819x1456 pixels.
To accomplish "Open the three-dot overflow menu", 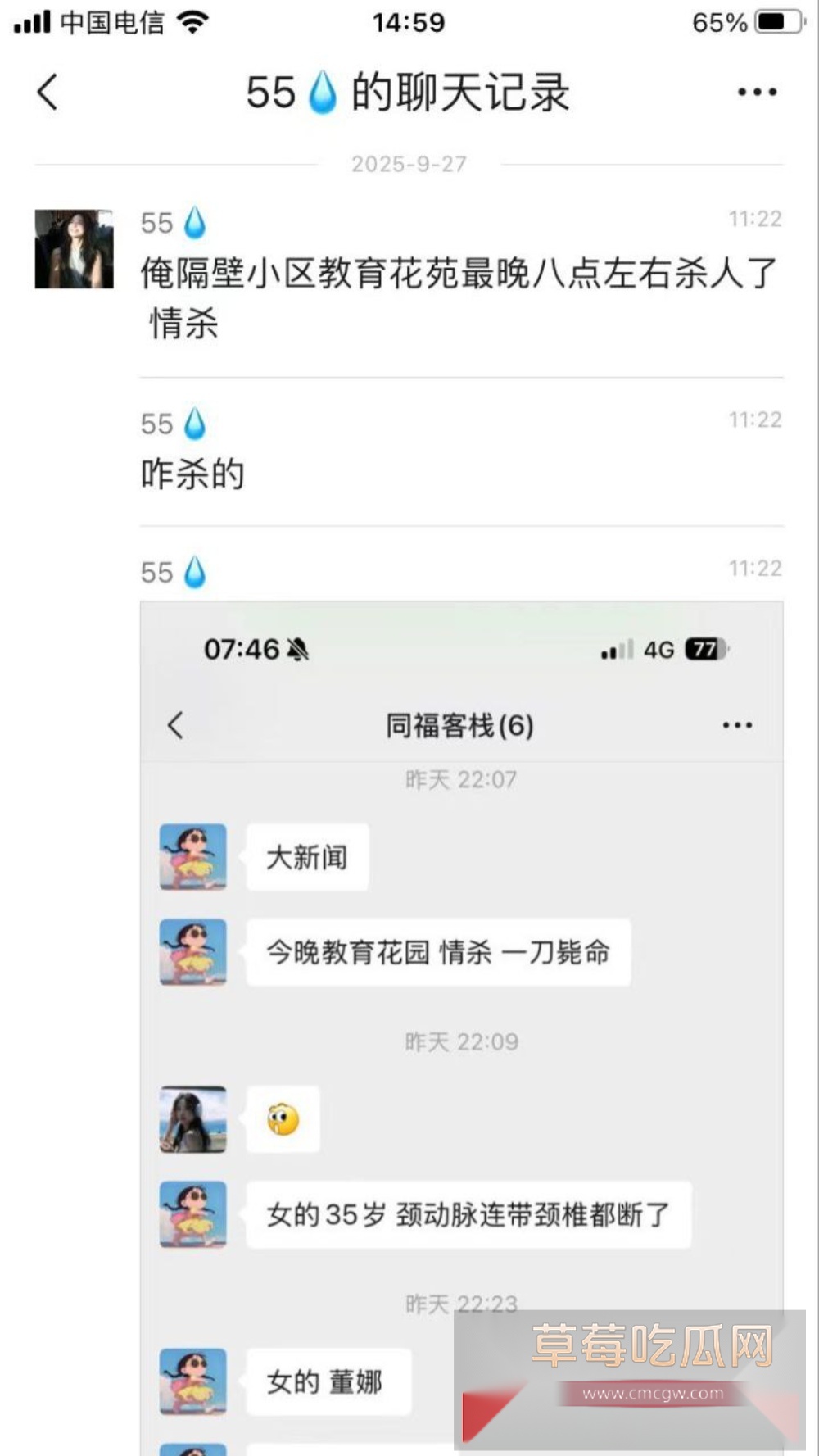I will click(757, 92).
